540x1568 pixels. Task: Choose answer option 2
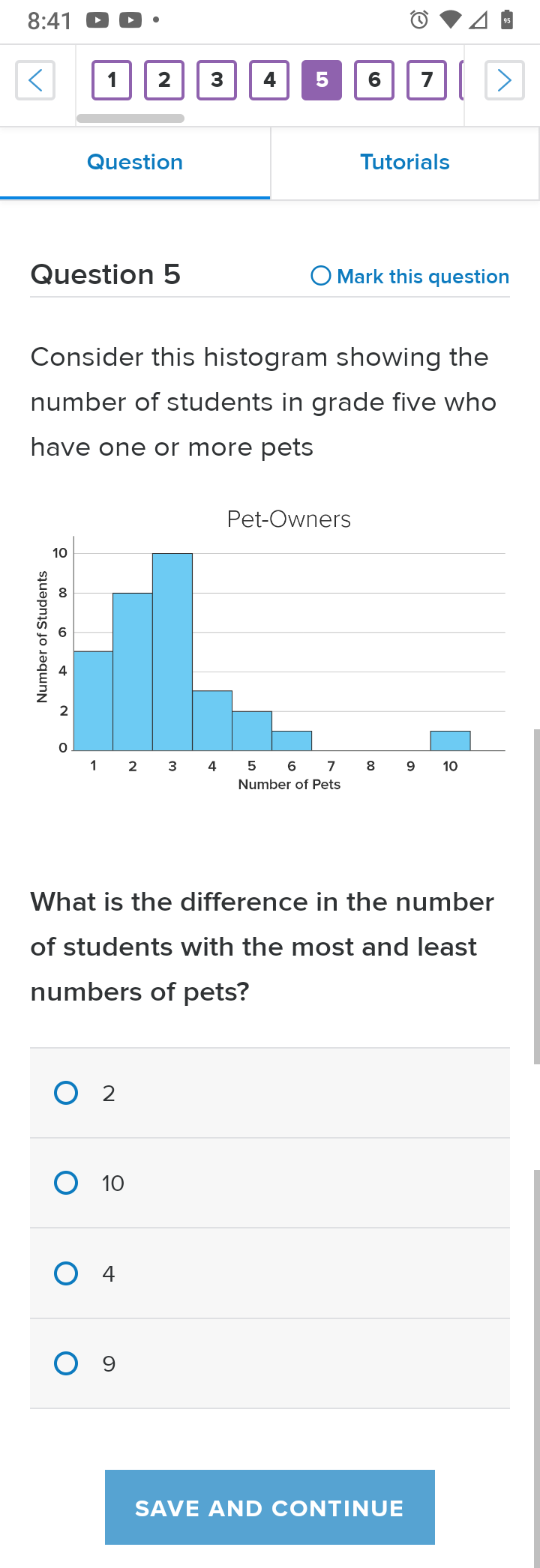(x=270, y=1093)
